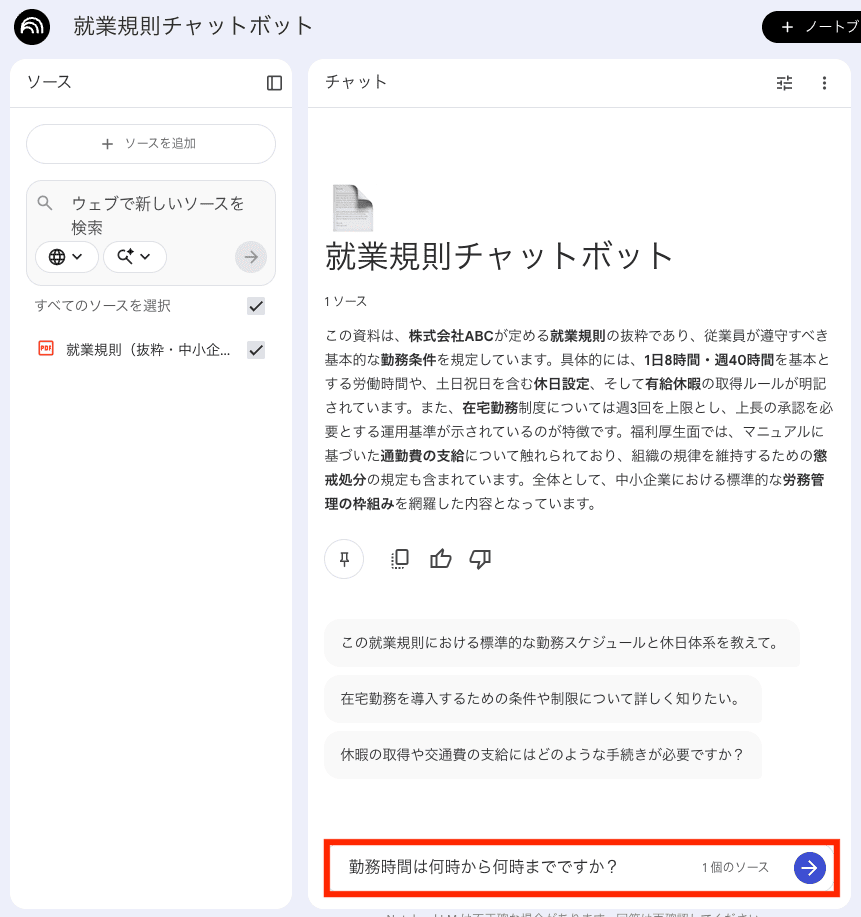Uncheck the 就業規則（抜粋 PDF source

pos(256,350)
